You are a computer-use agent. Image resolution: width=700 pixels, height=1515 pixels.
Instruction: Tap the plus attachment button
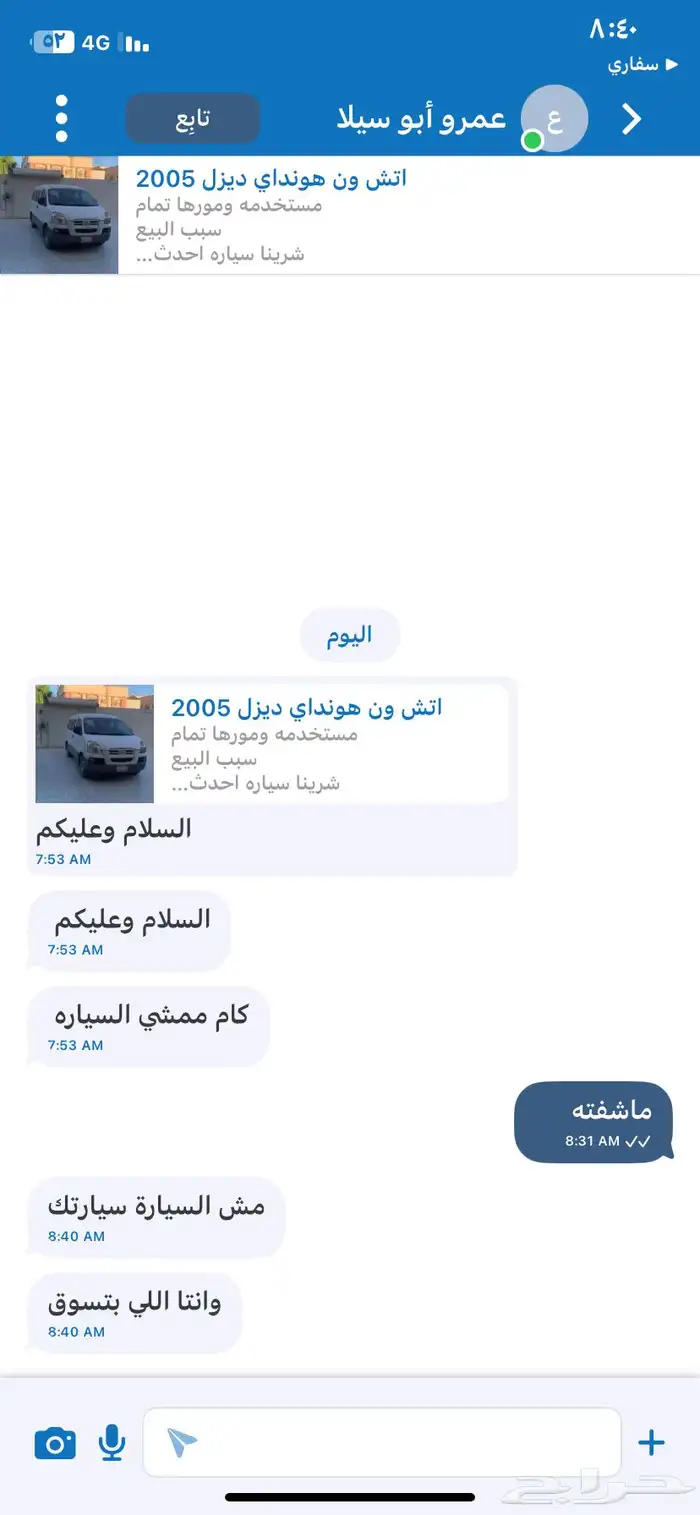[652, 1442]
